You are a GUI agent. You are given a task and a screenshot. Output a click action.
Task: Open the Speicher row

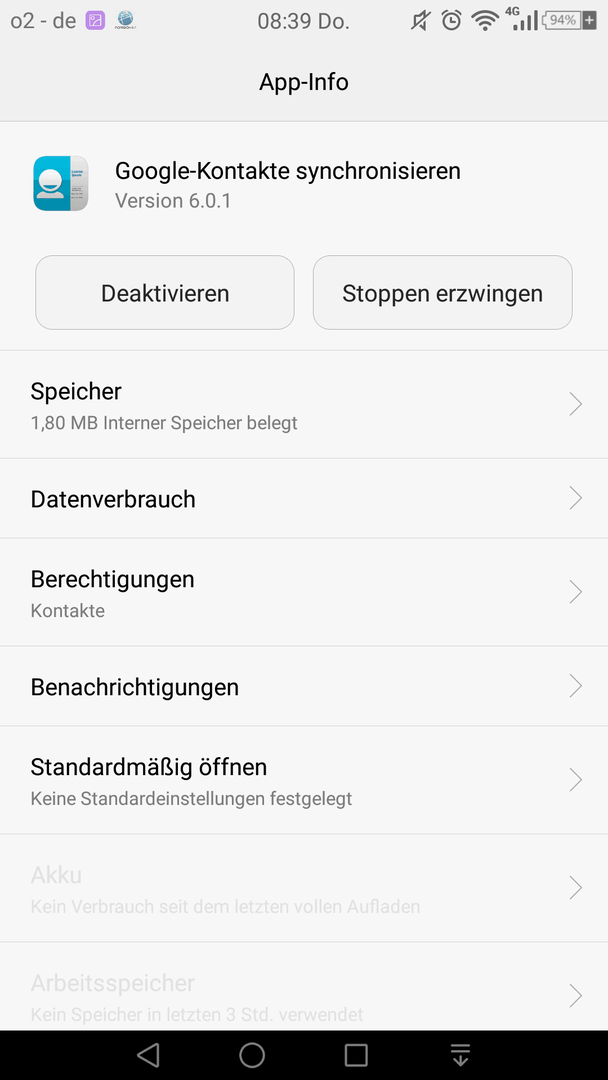point(304,404)
